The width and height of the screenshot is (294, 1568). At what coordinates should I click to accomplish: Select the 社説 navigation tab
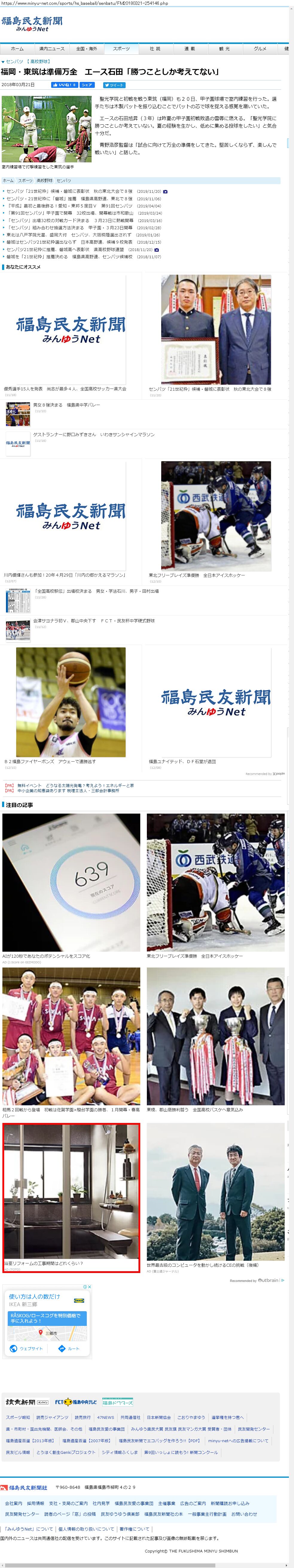point(155,49)
